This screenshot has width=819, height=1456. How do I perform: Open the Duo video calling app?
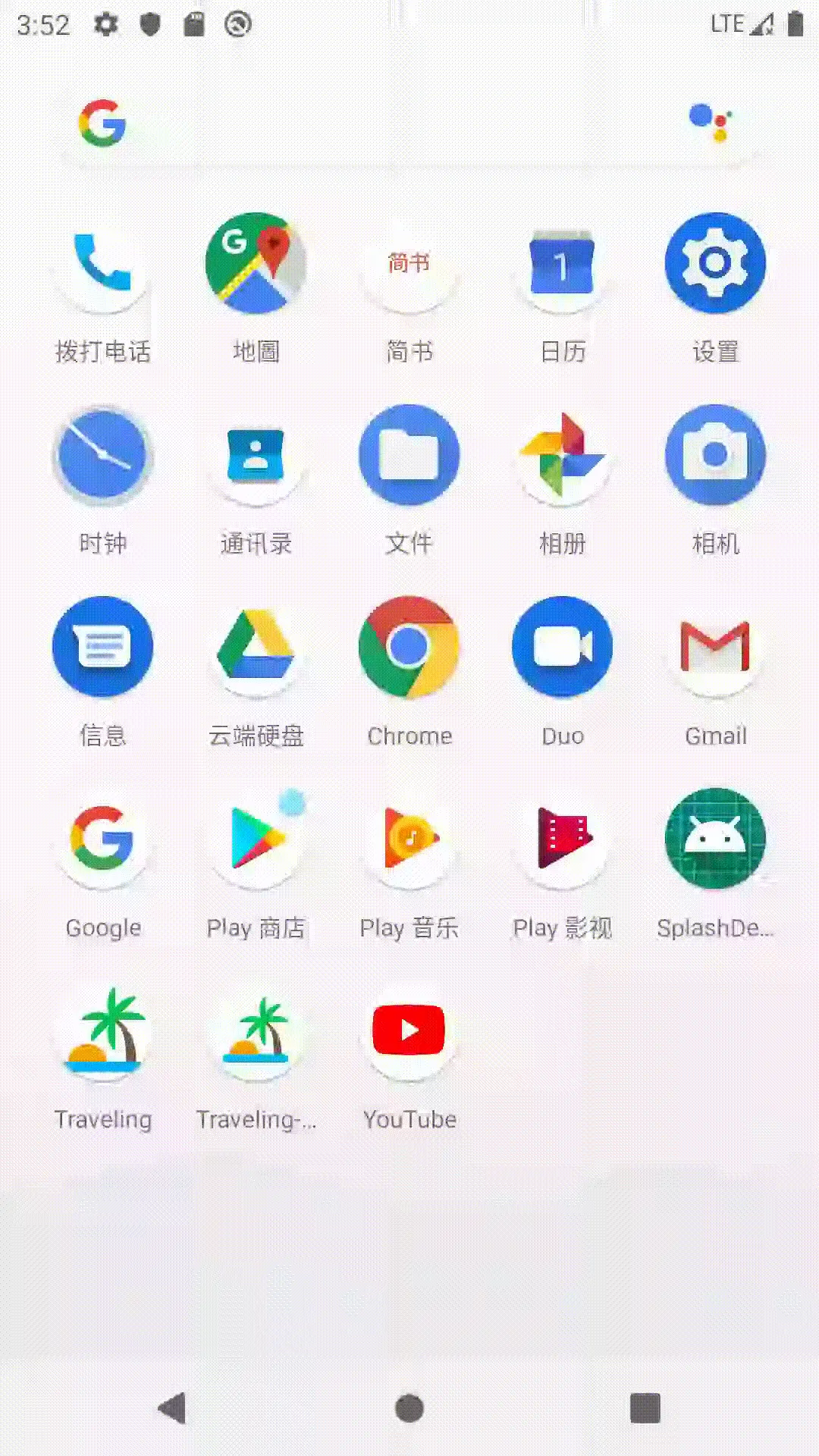tap(563, 648)
